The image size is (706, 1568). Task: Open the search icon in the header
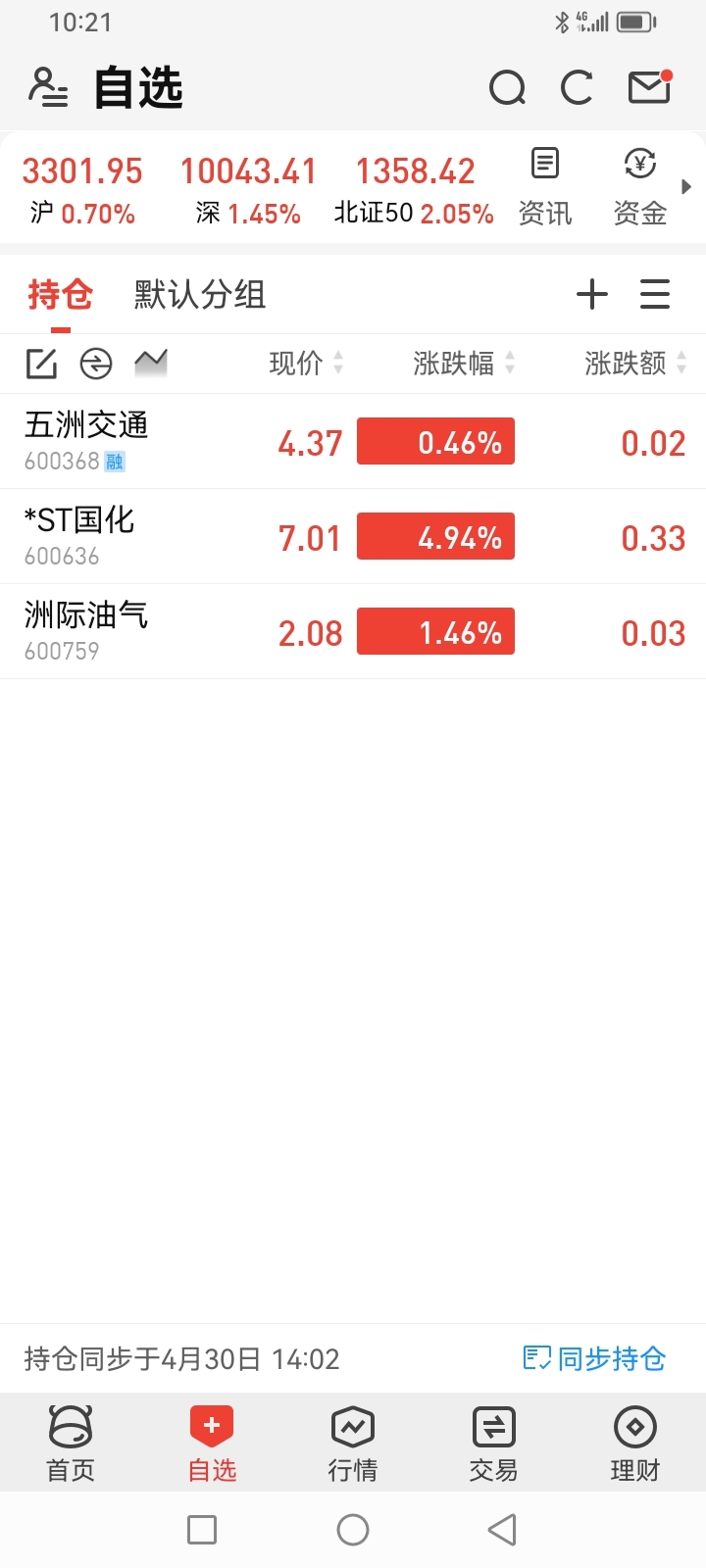click(x=508, y=88)
